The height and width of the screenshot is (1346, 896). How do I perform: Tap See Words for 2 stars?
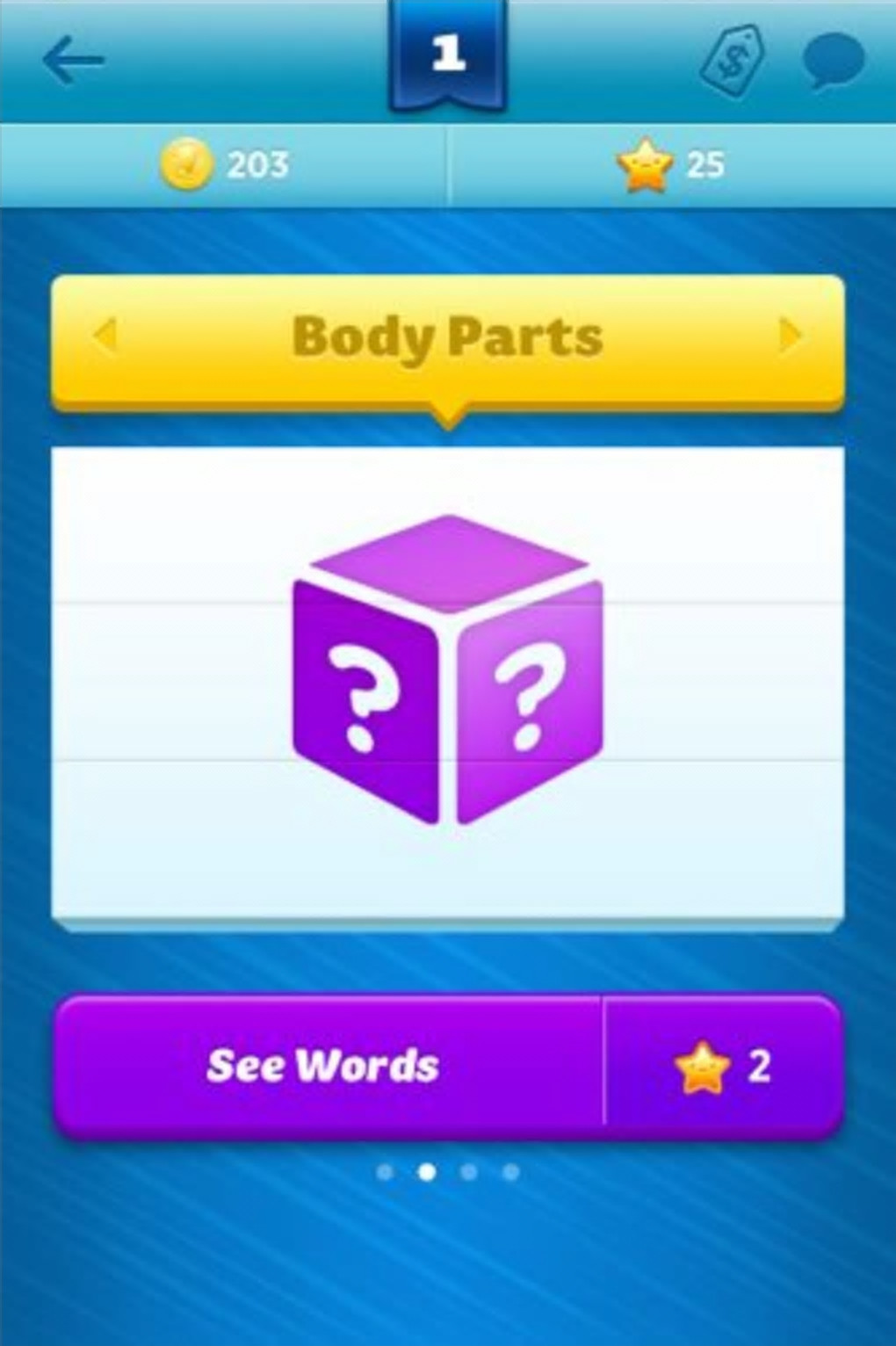coord(448,1066)
